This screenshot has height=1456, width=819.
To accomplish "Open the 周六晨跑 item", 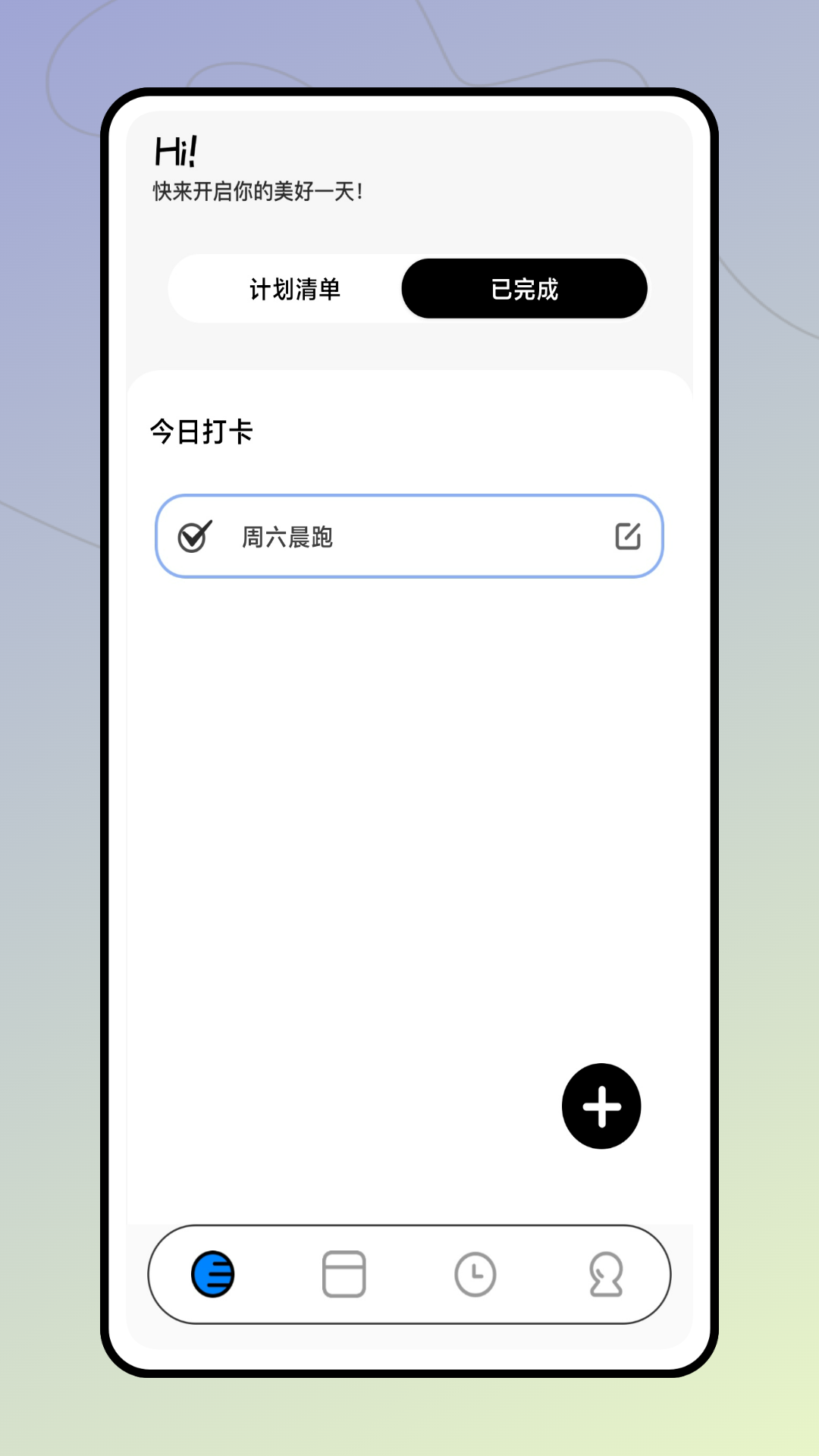I will coord(409,536).
